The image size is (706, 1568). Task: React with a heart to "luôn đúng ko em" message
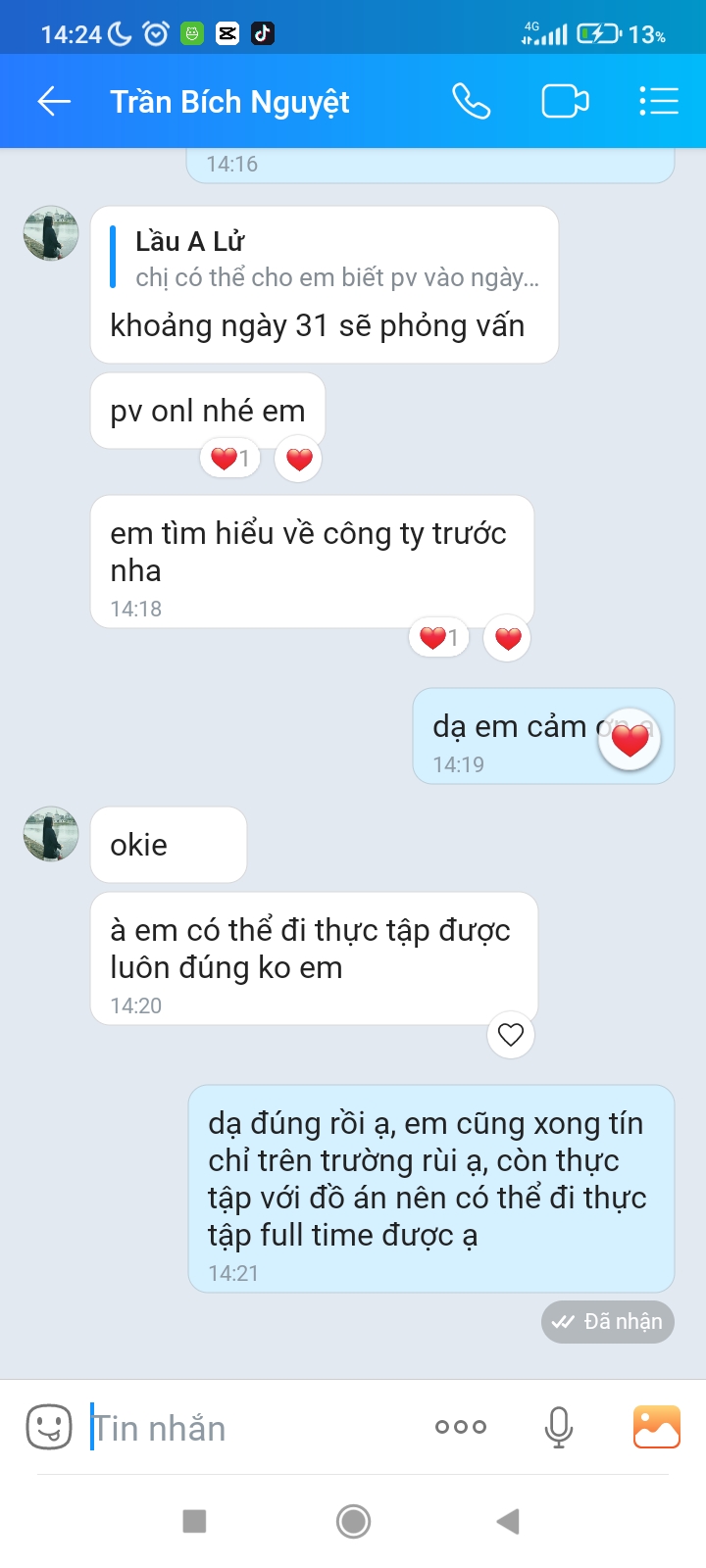(511, 1035)
